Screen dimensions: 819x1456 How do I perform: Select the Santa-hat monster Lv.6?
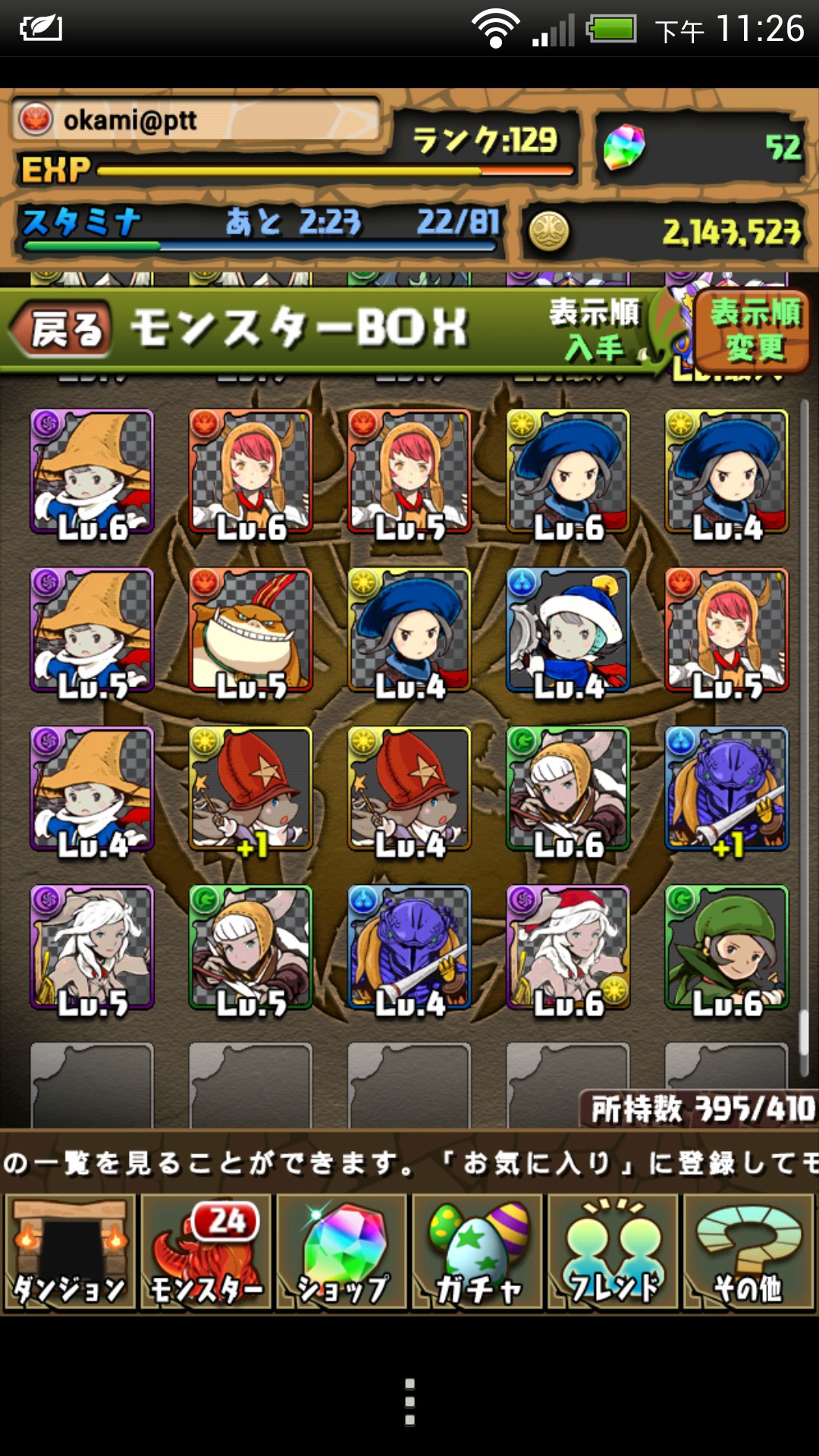(x=568, y=947)
